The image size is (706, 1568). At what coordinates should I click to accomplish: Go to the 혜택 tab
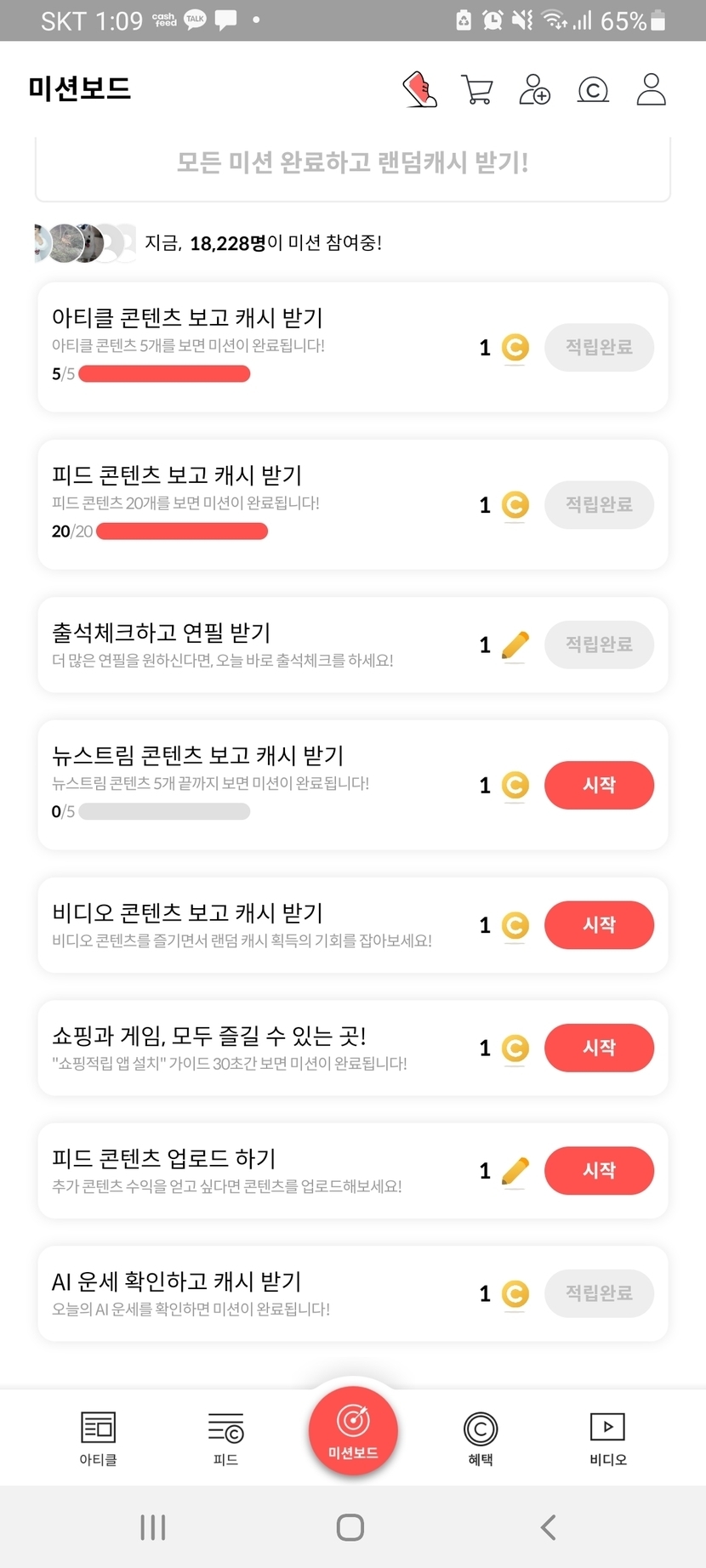tap(481, 1438)
